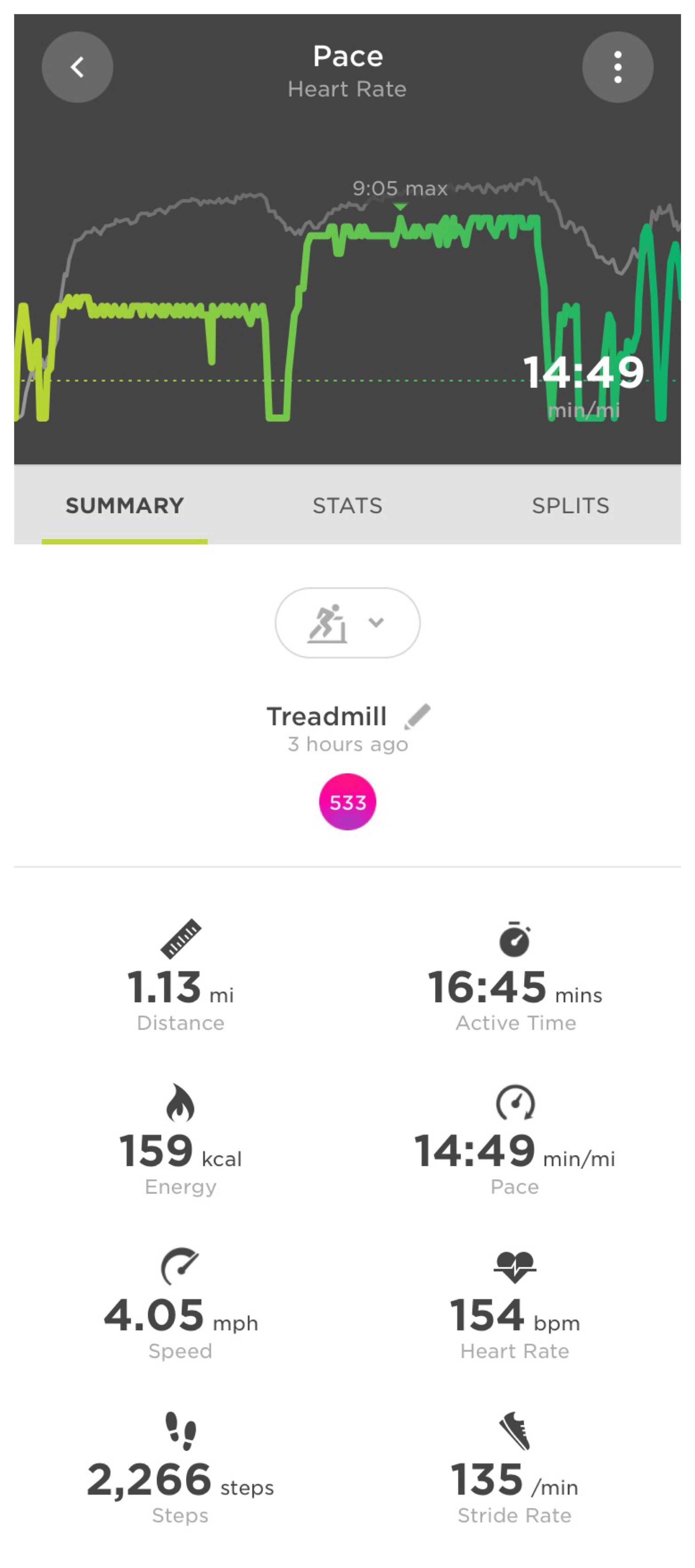
Task: Select the Summary tab
Action: point(125,505)
